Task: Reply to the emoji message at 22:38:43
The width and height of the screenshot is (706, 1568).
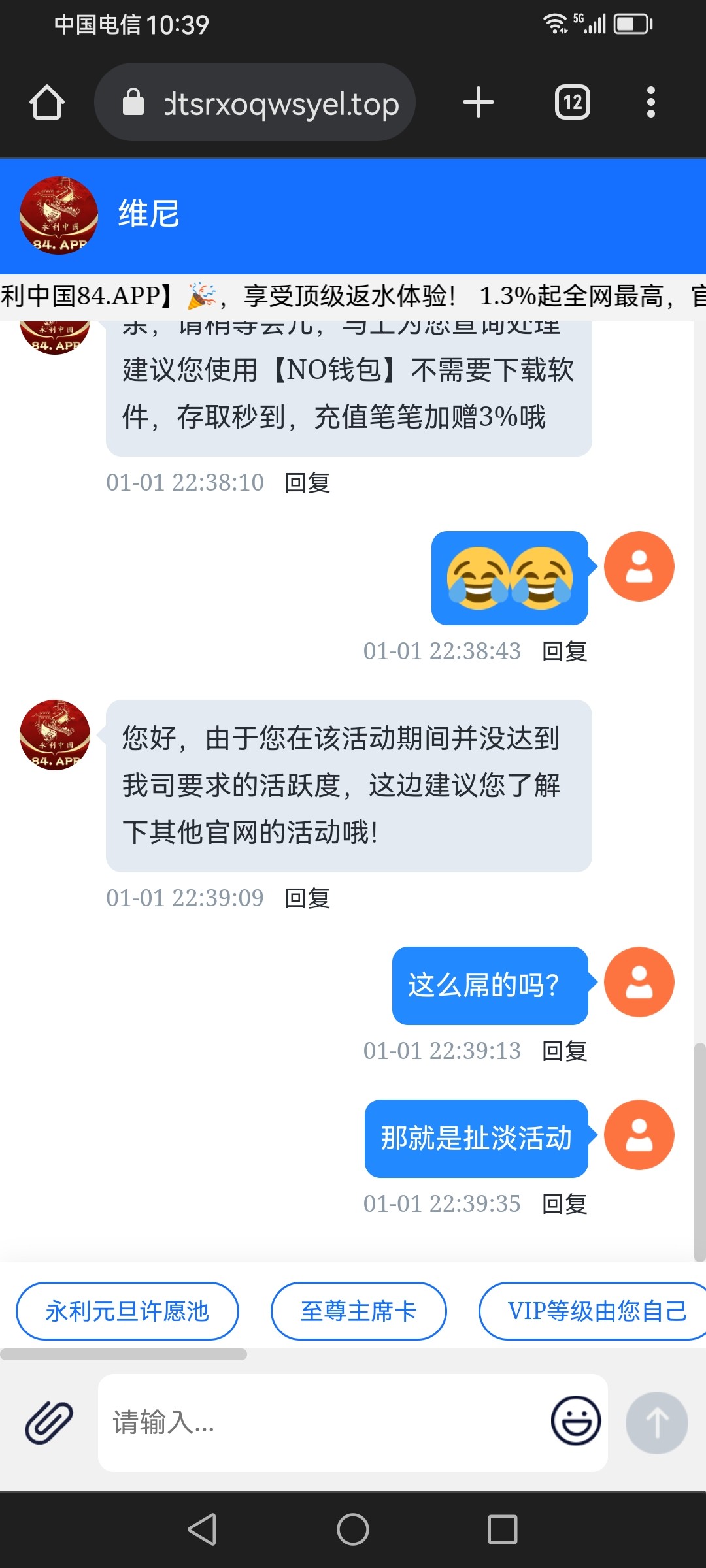Action: click(x=564, y=651)
